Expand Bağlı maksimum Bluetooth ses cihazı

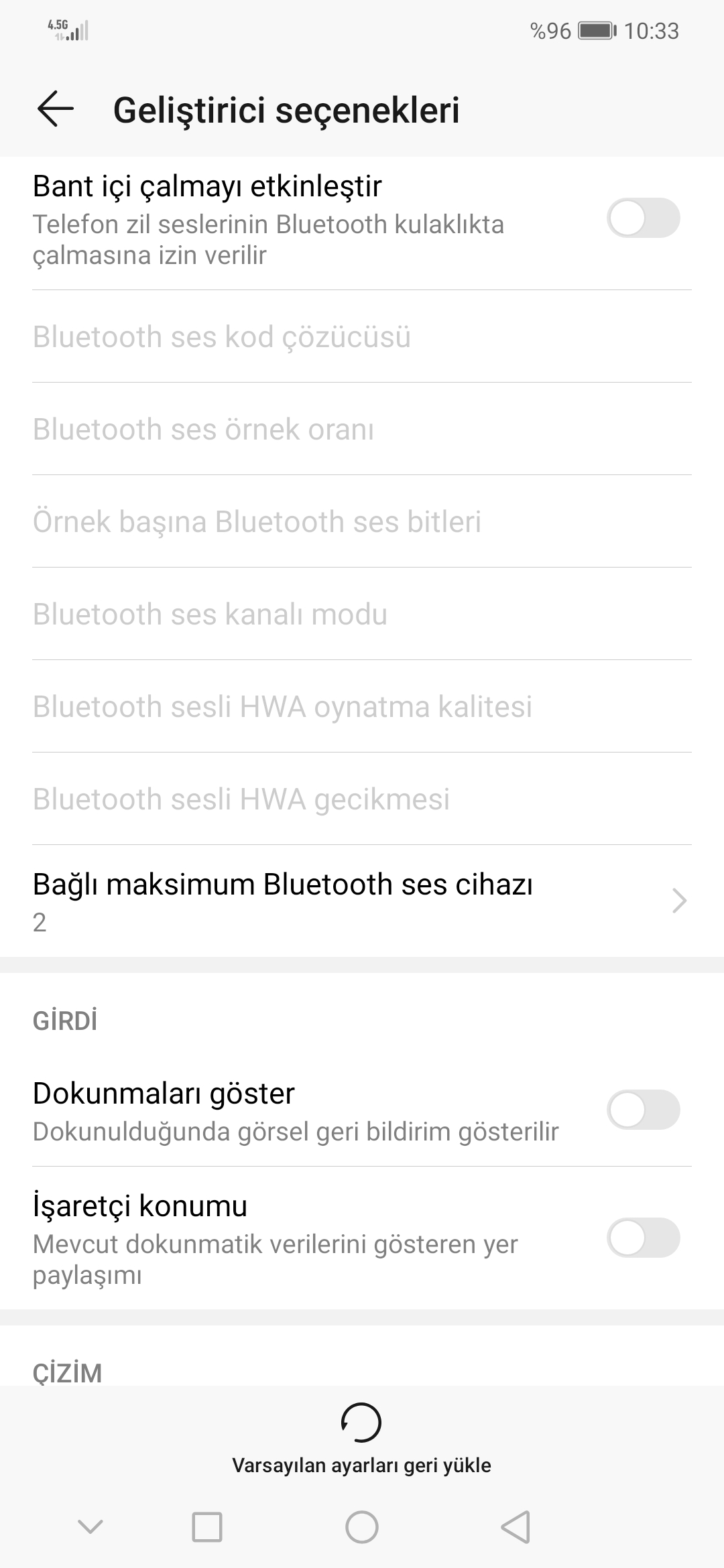[x=362, y=901]
